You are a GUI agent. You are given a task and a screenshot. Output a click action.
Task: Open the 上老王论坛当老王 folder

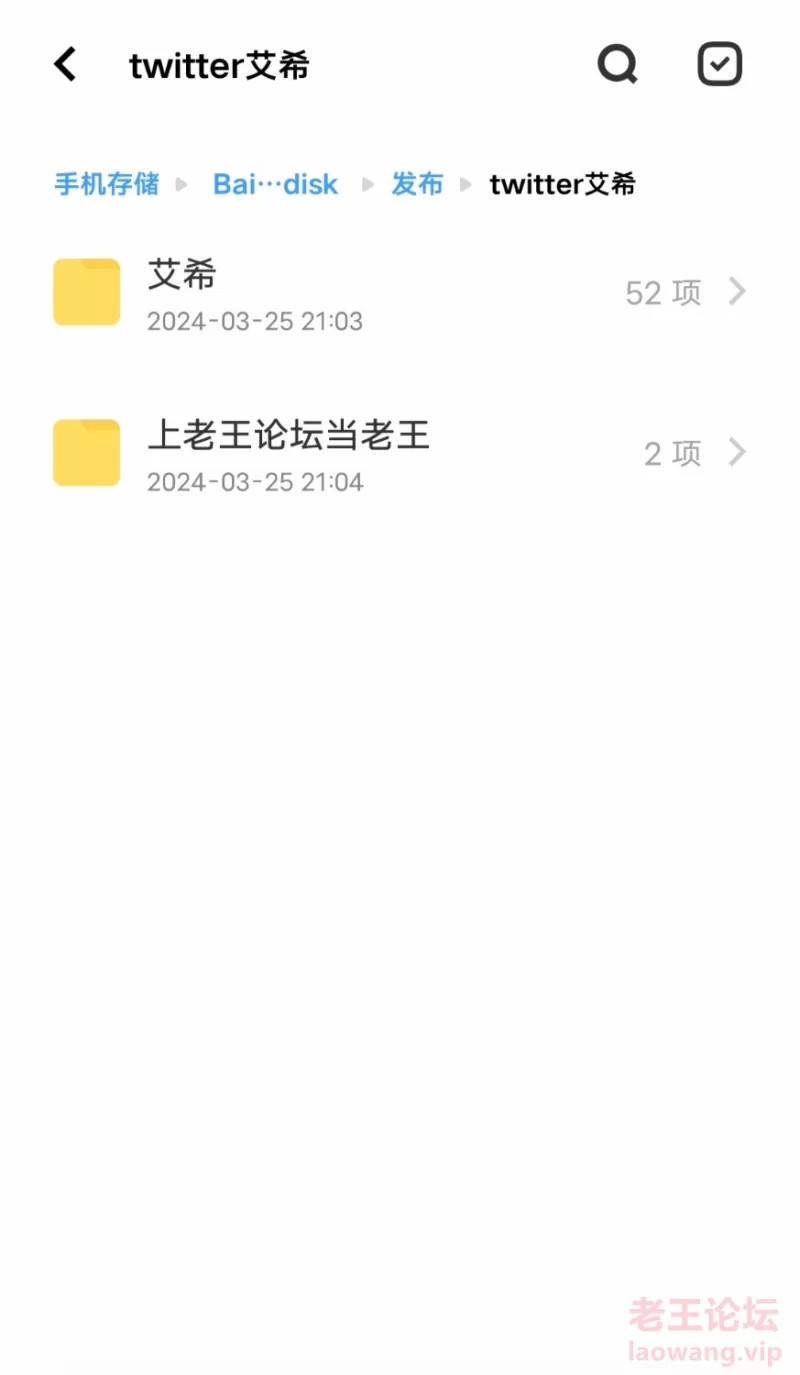click(x=400, y=453)
